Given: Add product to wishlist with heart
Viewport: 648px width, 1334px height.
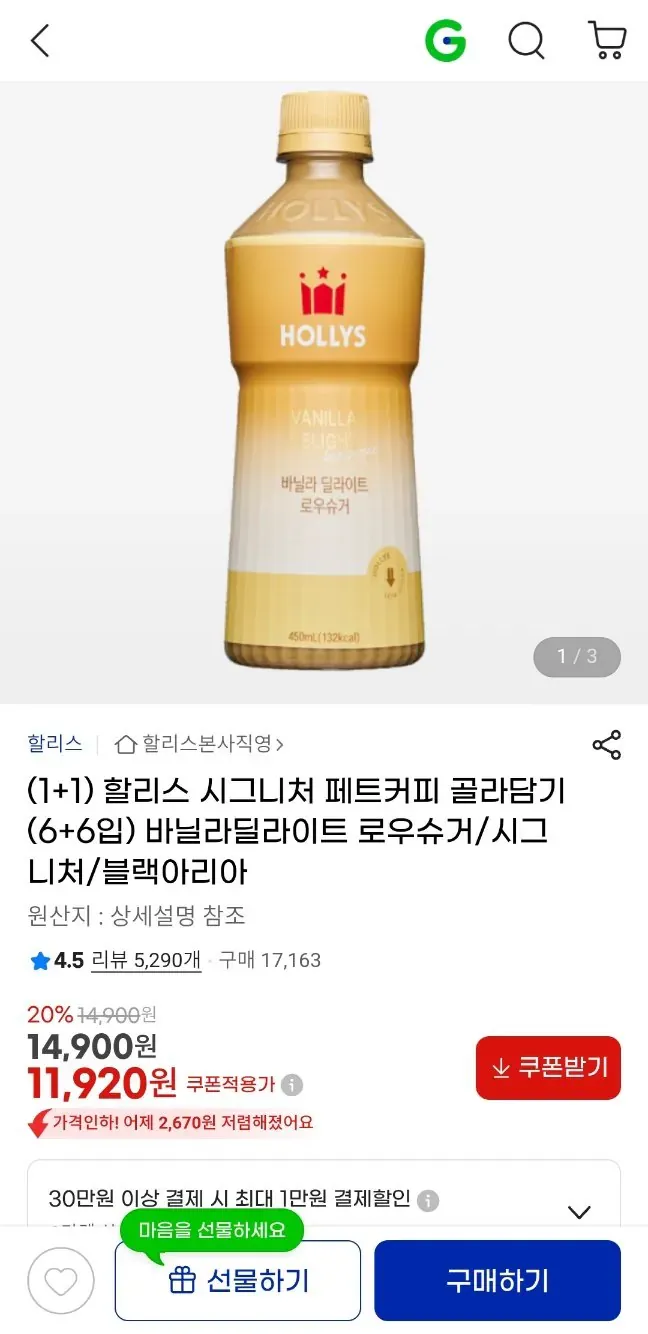Looking at the screenshot, I should 61,1281.
